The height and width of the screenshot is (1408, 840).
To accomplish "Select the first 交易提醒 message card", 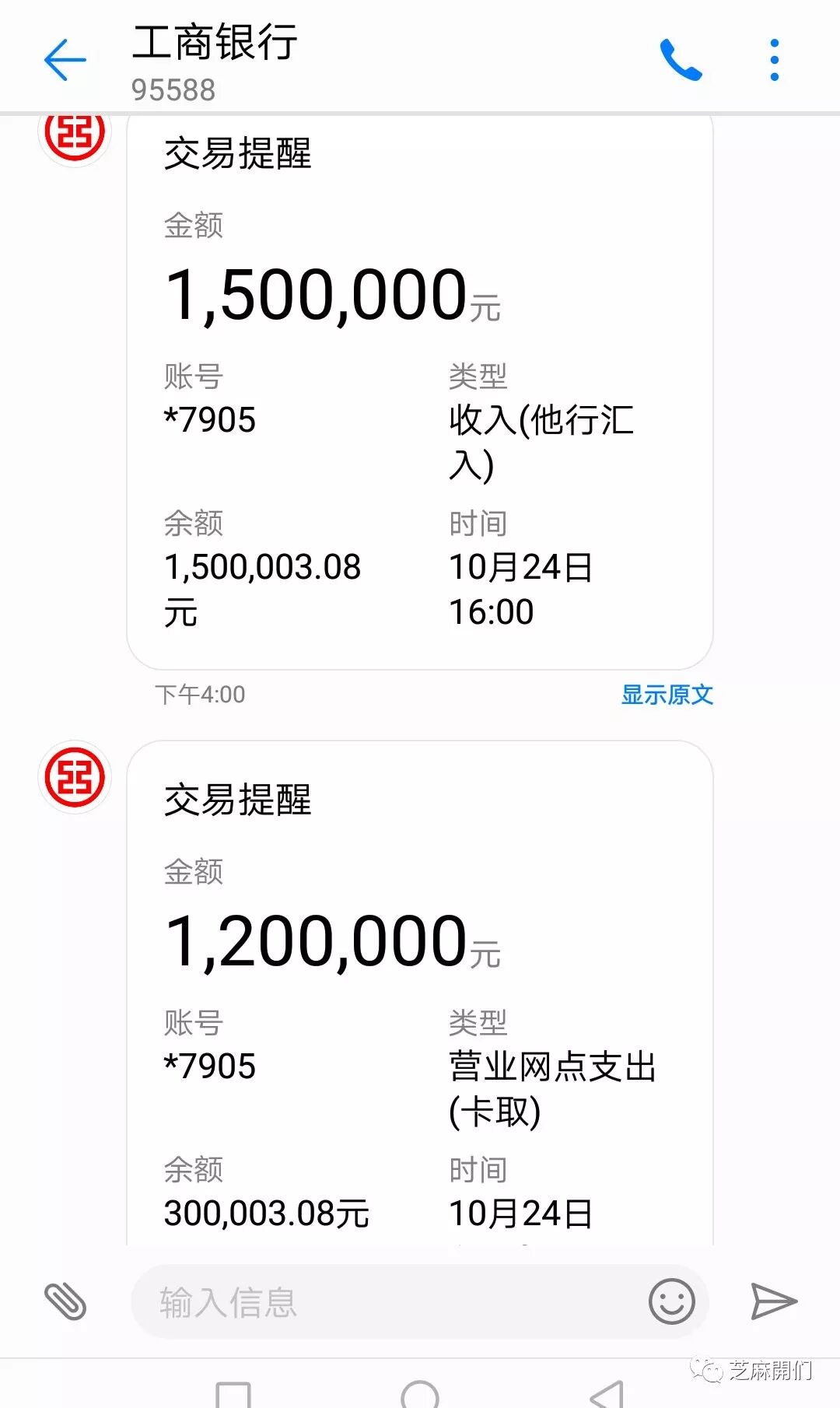I will tap(420, 389).
